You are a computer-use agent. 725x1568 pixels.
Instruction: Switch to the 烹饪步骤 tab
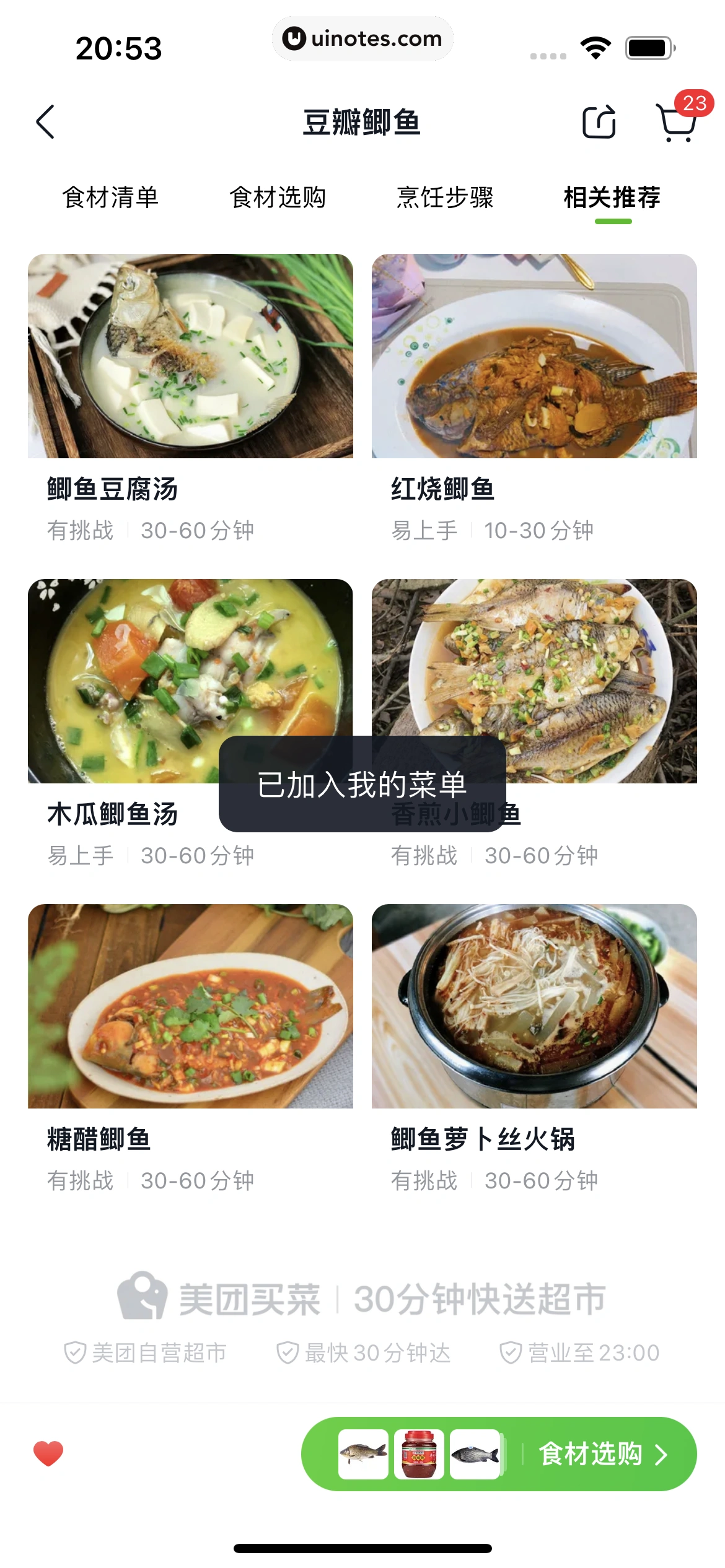pyautogui.click(x=444, y=198)
